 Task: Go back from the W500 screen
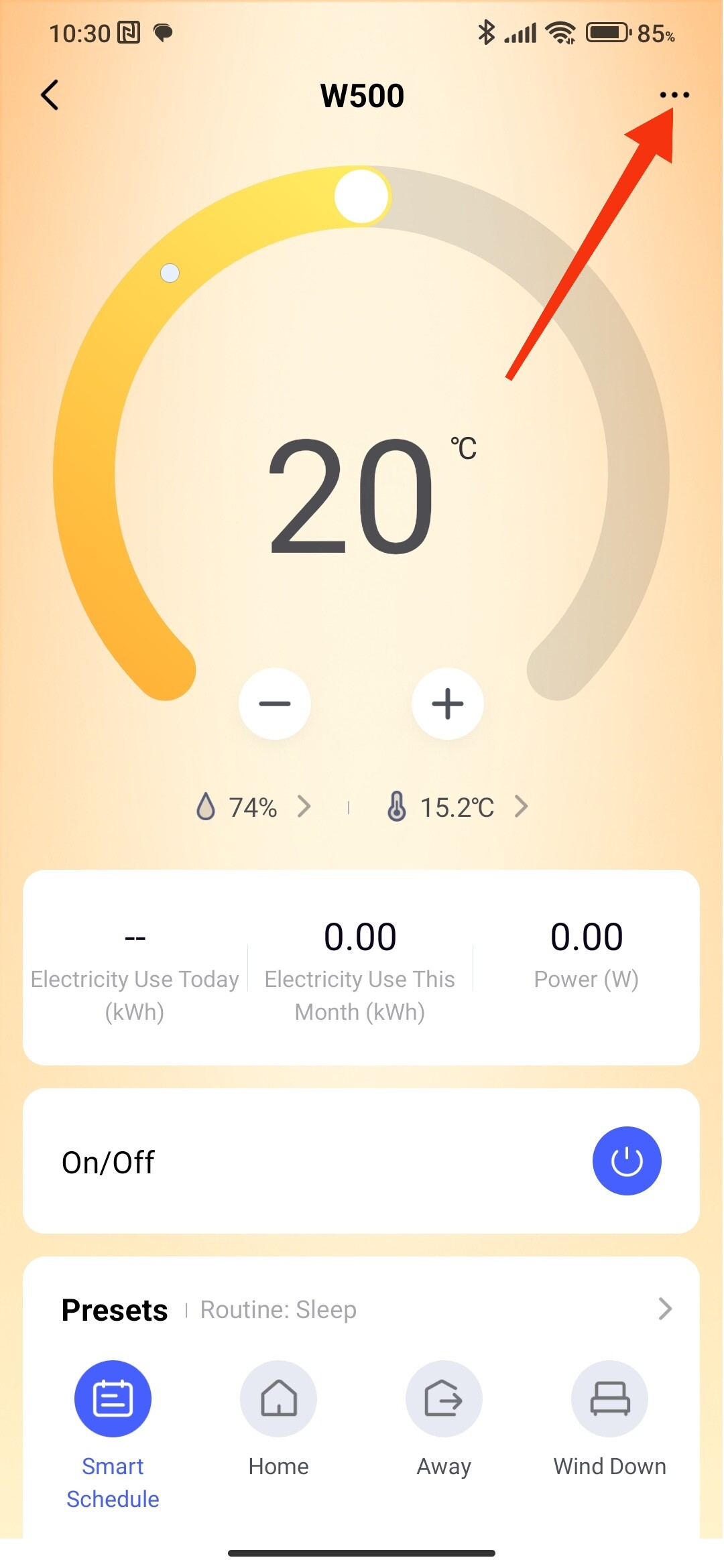[x=50, y=95]
